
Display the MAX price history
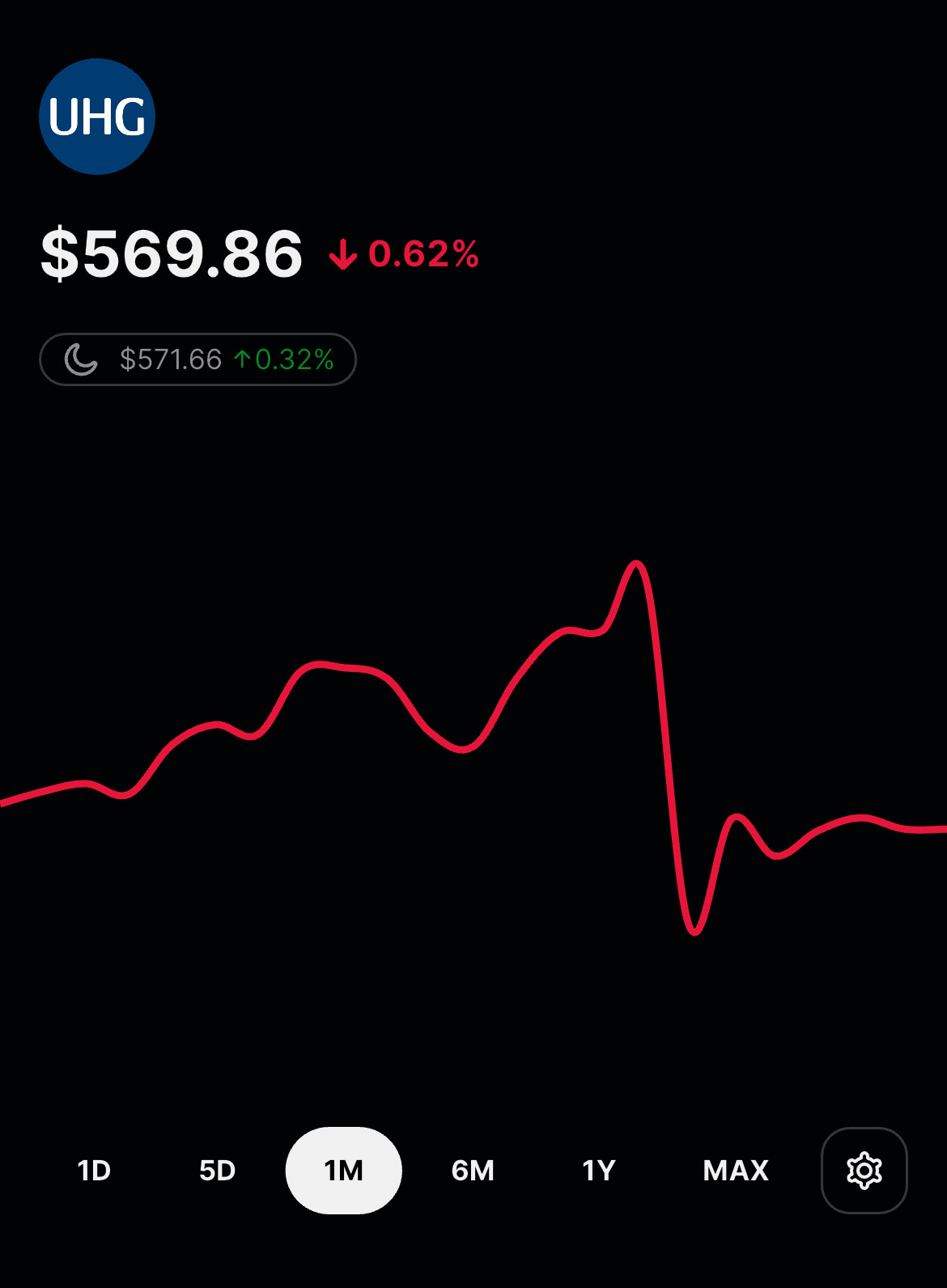(x=735, y=1171)
